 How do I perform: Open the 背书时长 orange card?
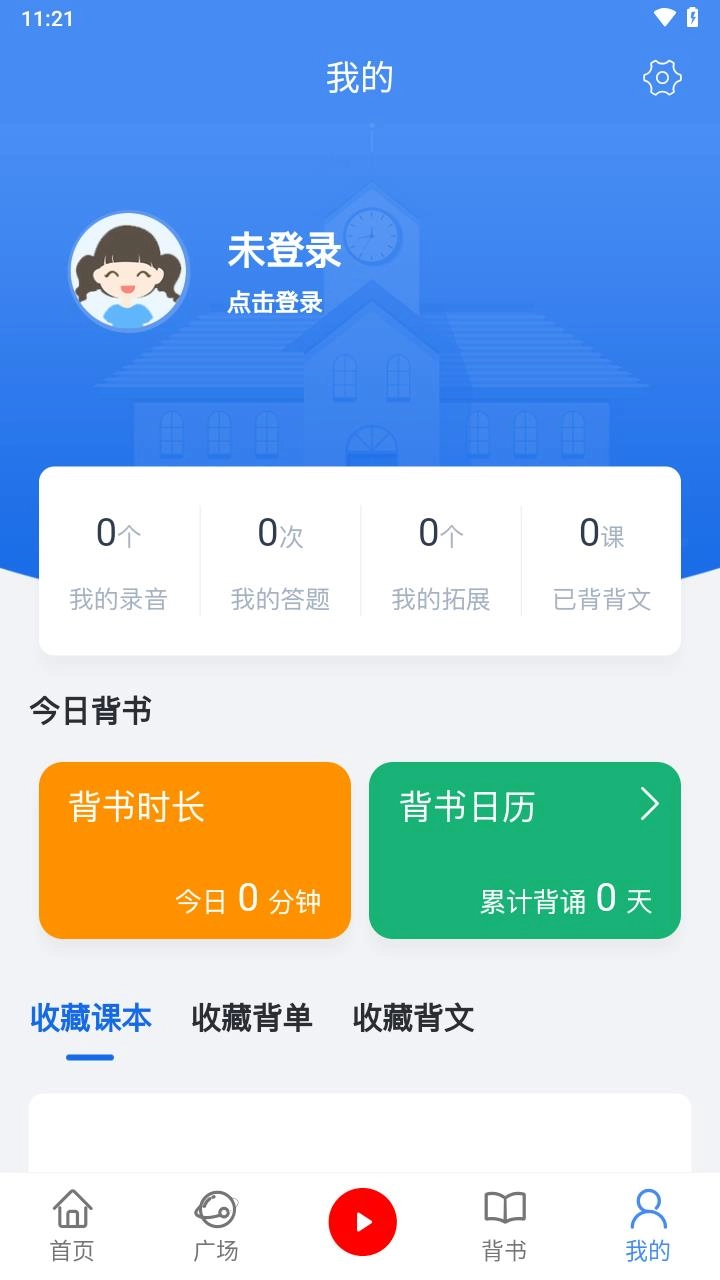tap(194, 851)
